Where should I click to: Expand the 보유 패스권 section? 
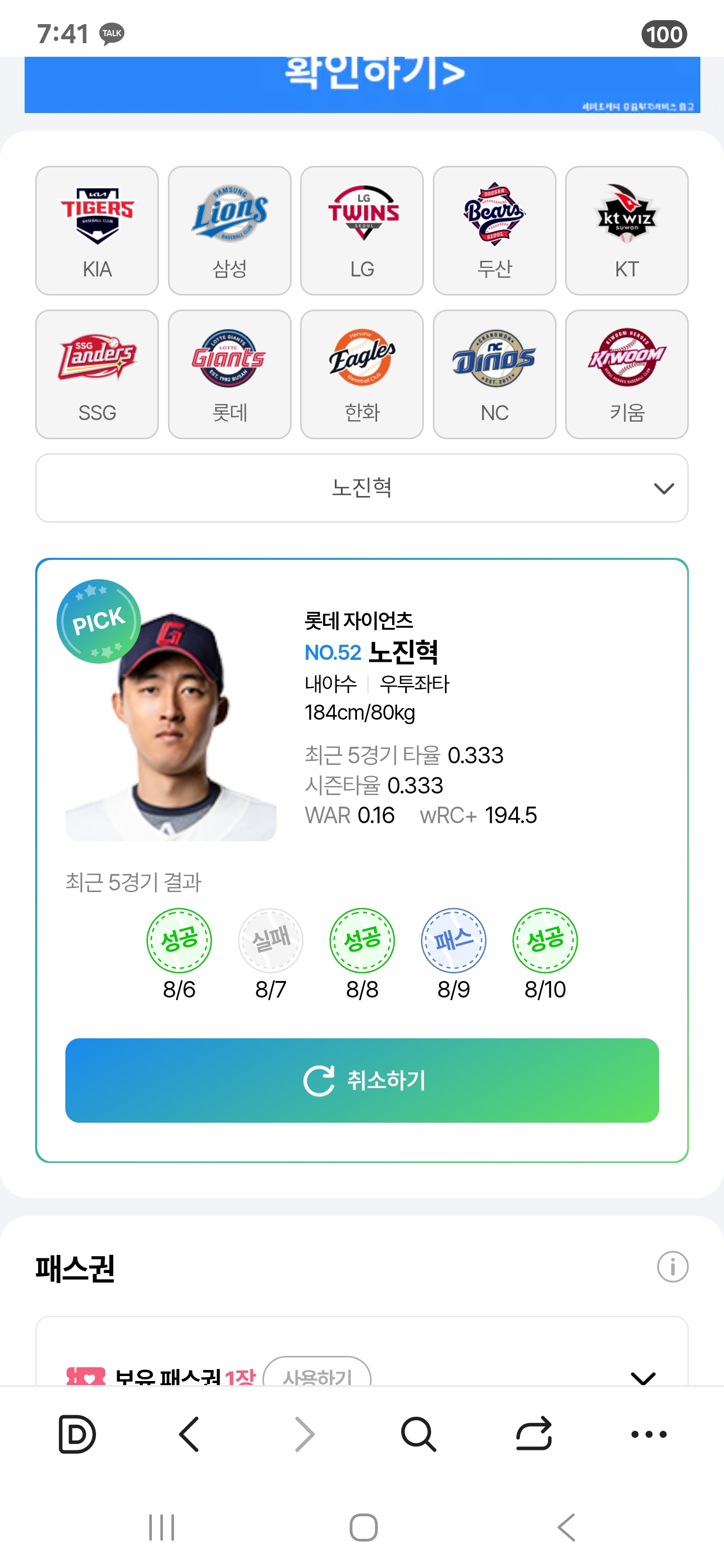(x=643, y=1377)
